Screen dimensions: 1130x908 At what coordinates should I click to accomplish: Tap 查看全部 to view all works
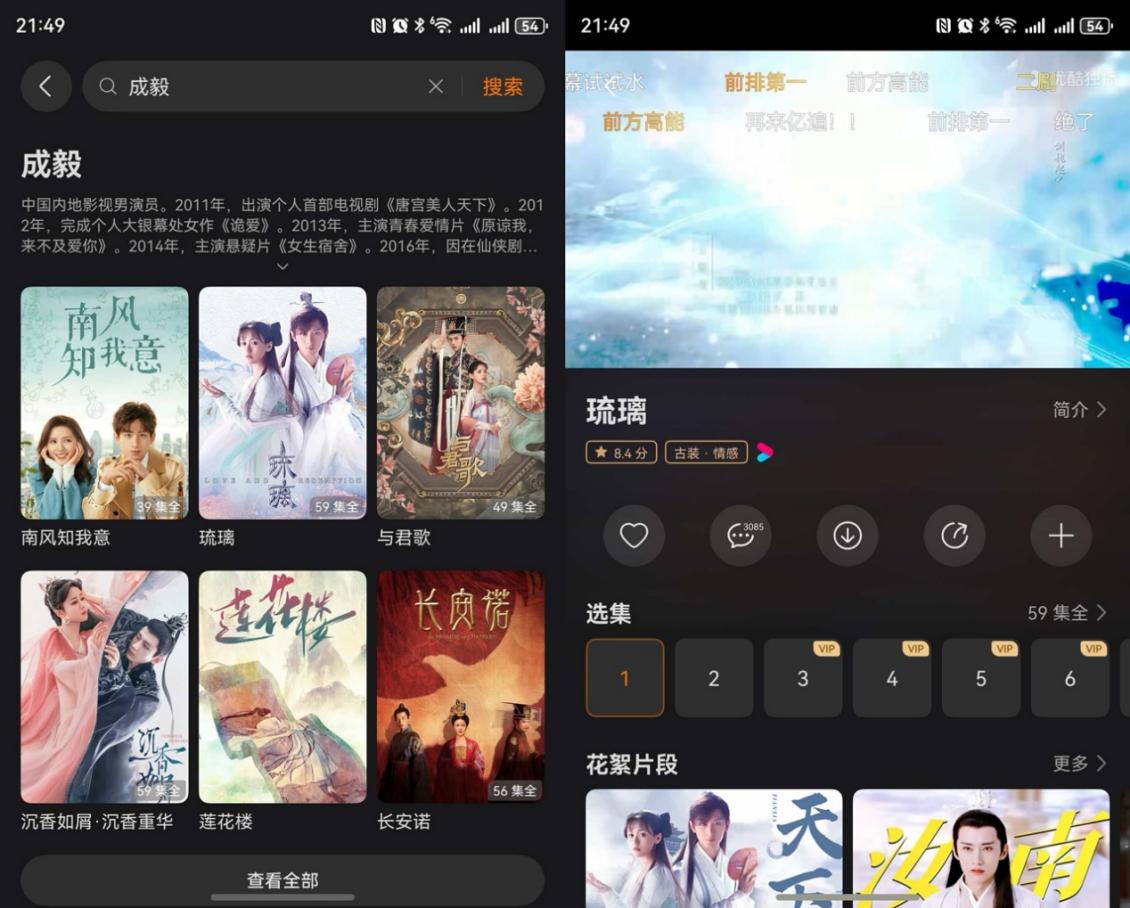282,880
